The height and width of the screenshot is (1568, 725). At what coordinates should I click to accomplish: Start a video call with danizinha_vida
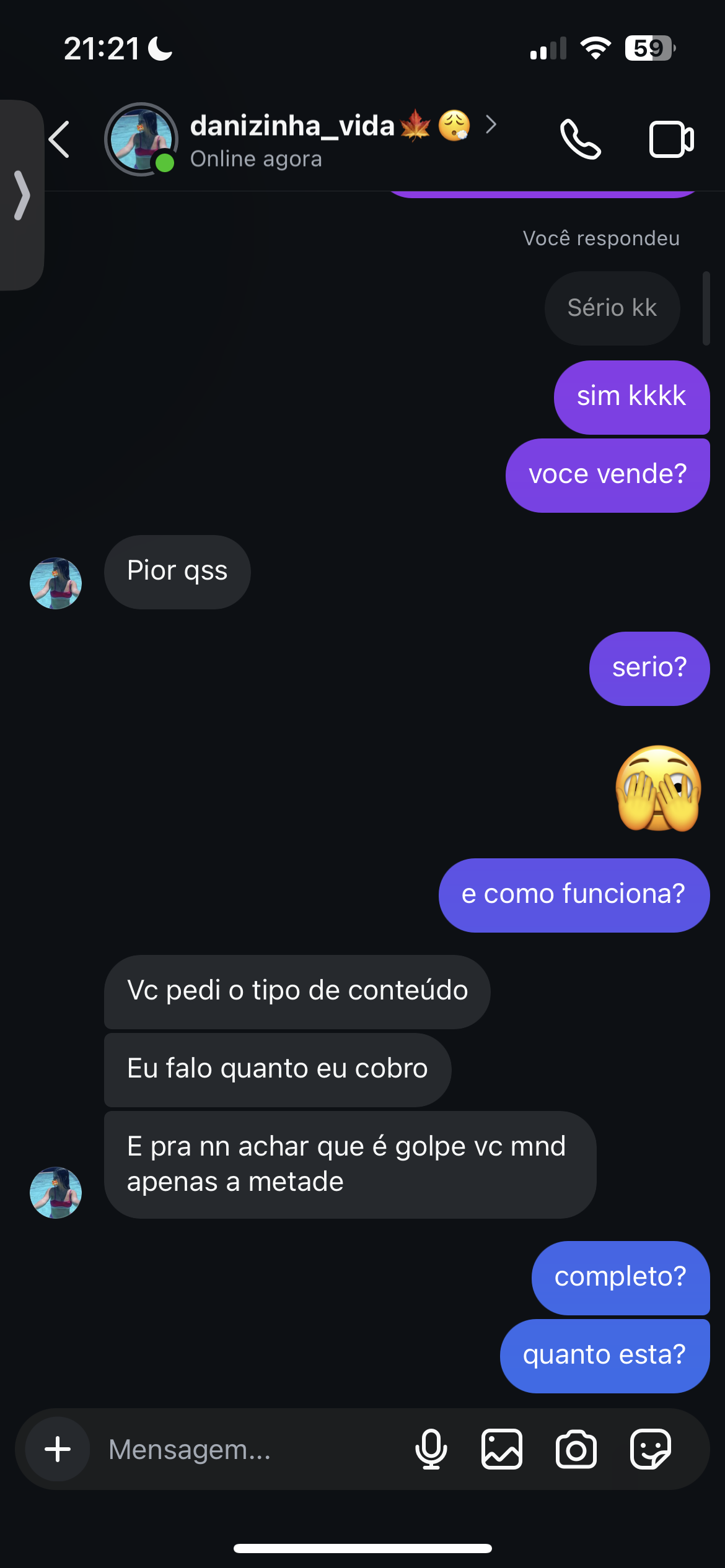click(671, 139)
